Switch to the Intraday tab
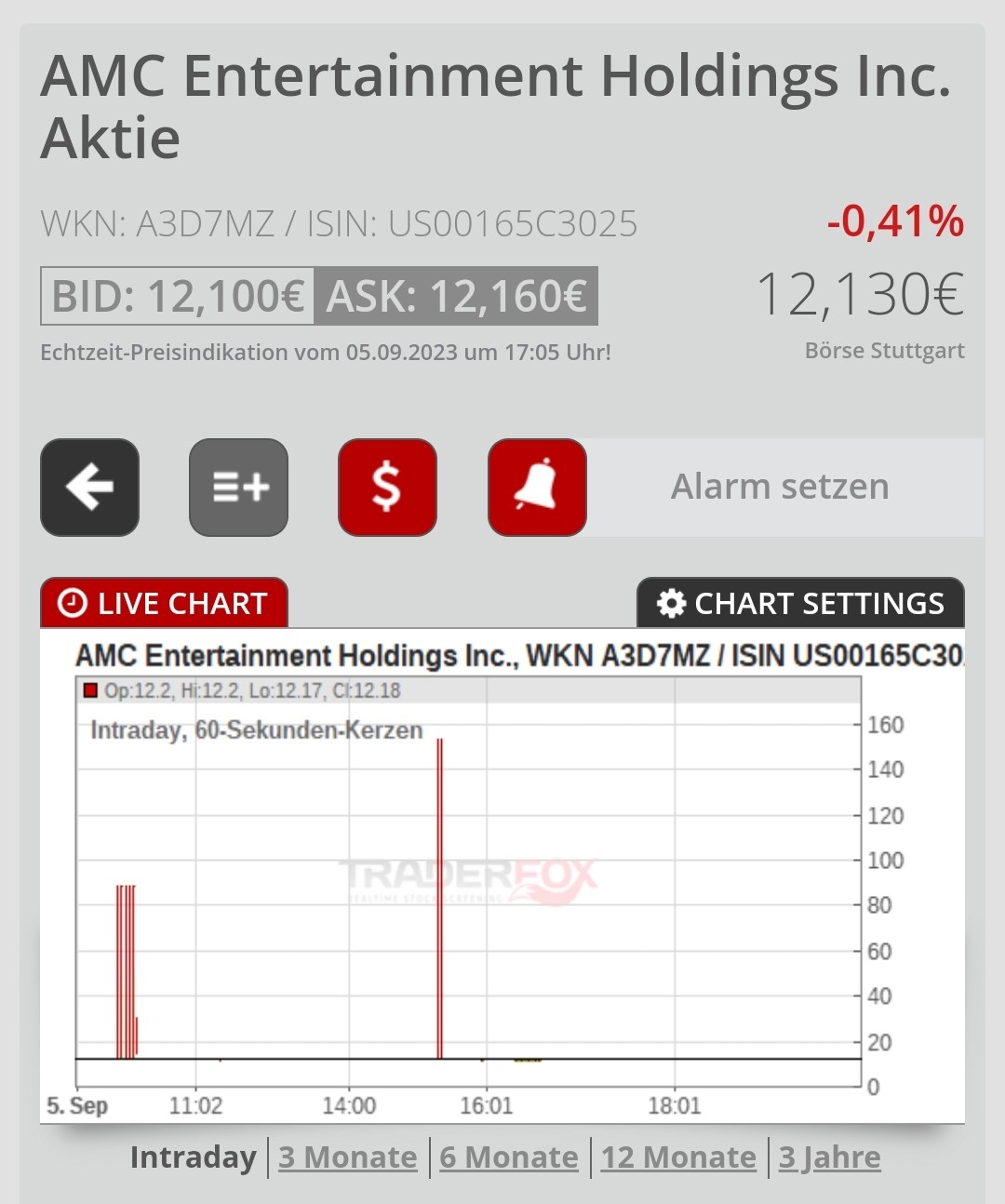 click(194, 1157)
